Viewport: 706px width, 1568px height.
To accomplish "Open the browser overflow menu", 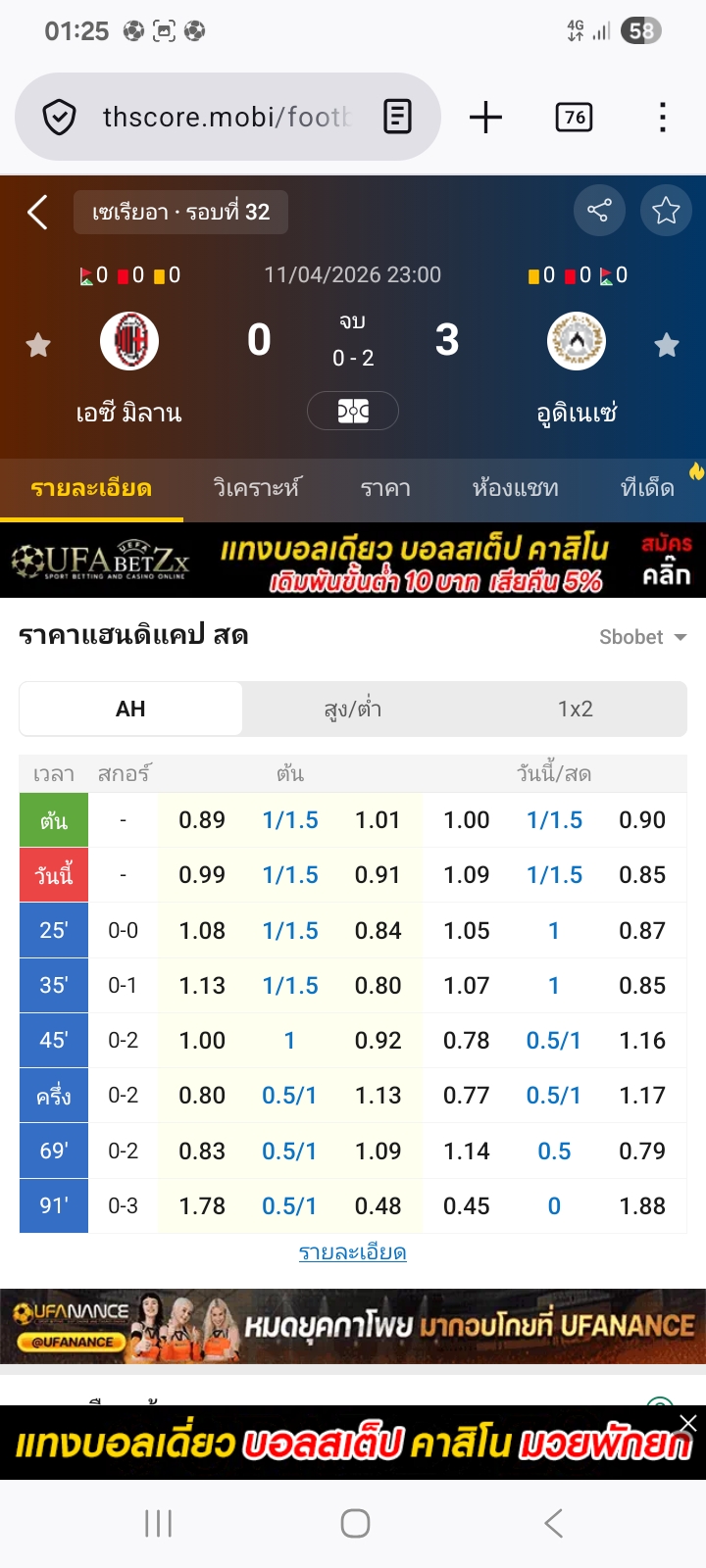I will tap(663, 118).
